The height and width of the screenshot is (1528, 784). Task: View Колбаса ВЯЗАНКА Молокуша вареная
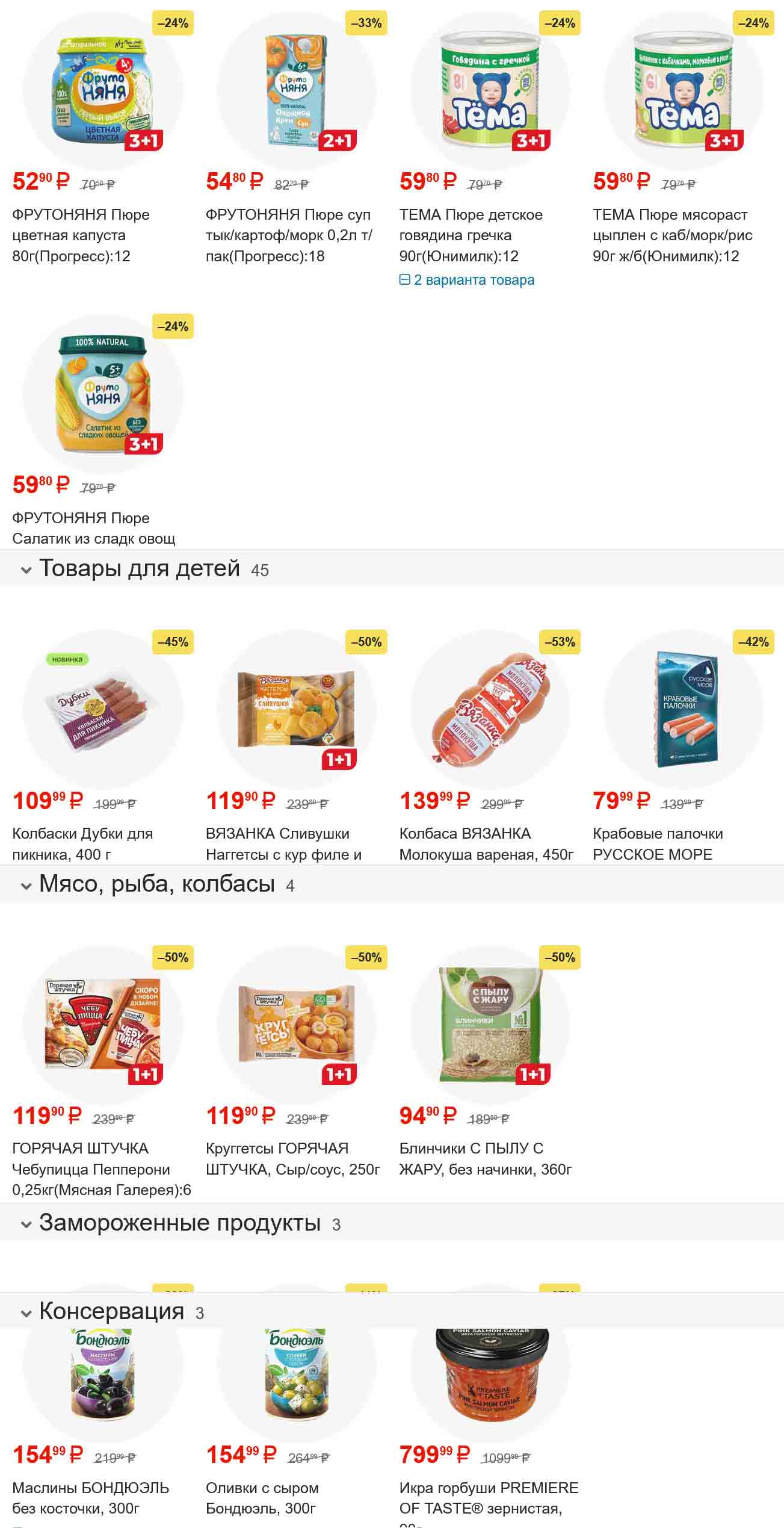pos(486,843)
